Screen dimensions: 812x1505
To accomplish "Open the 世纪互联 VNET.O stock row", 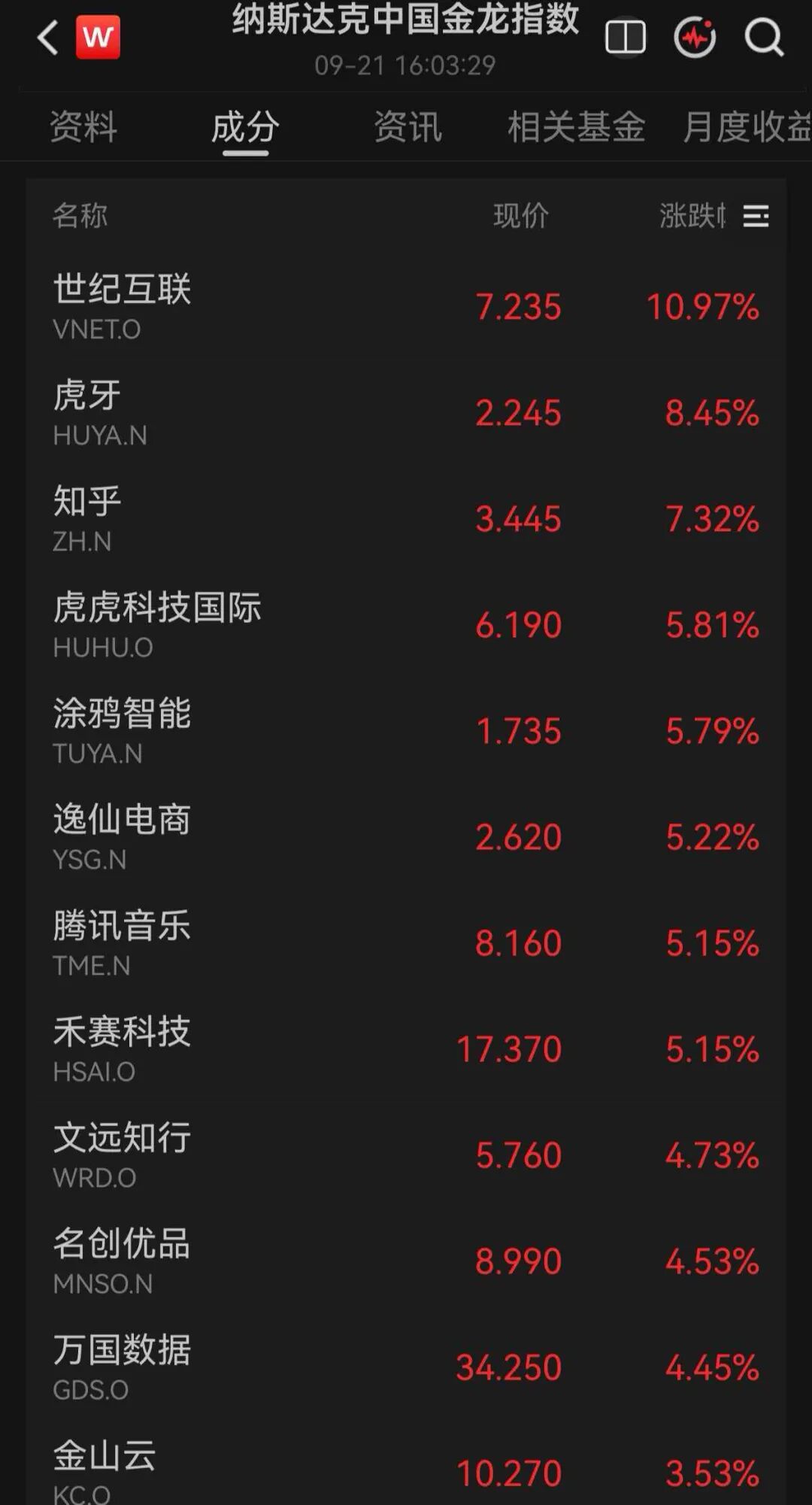I will pos(406,306).
